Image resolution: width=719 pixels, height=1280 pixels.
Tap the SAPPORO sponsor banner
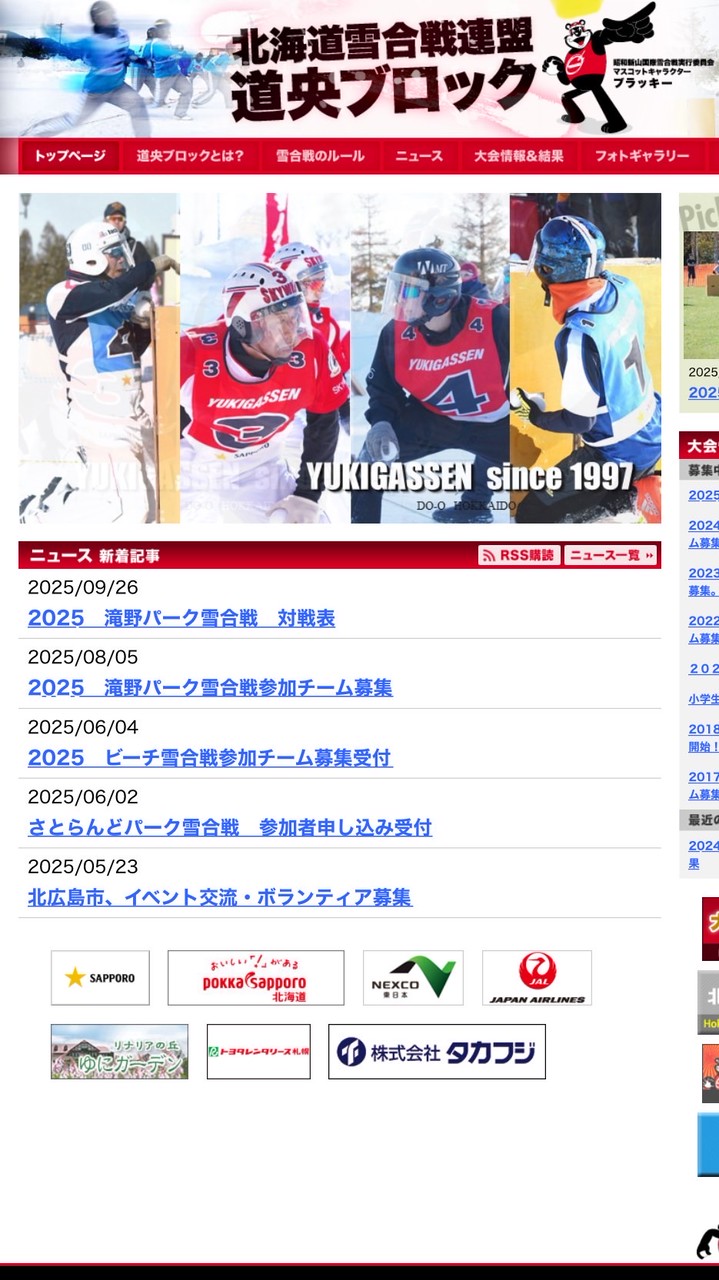coord(100,977)
